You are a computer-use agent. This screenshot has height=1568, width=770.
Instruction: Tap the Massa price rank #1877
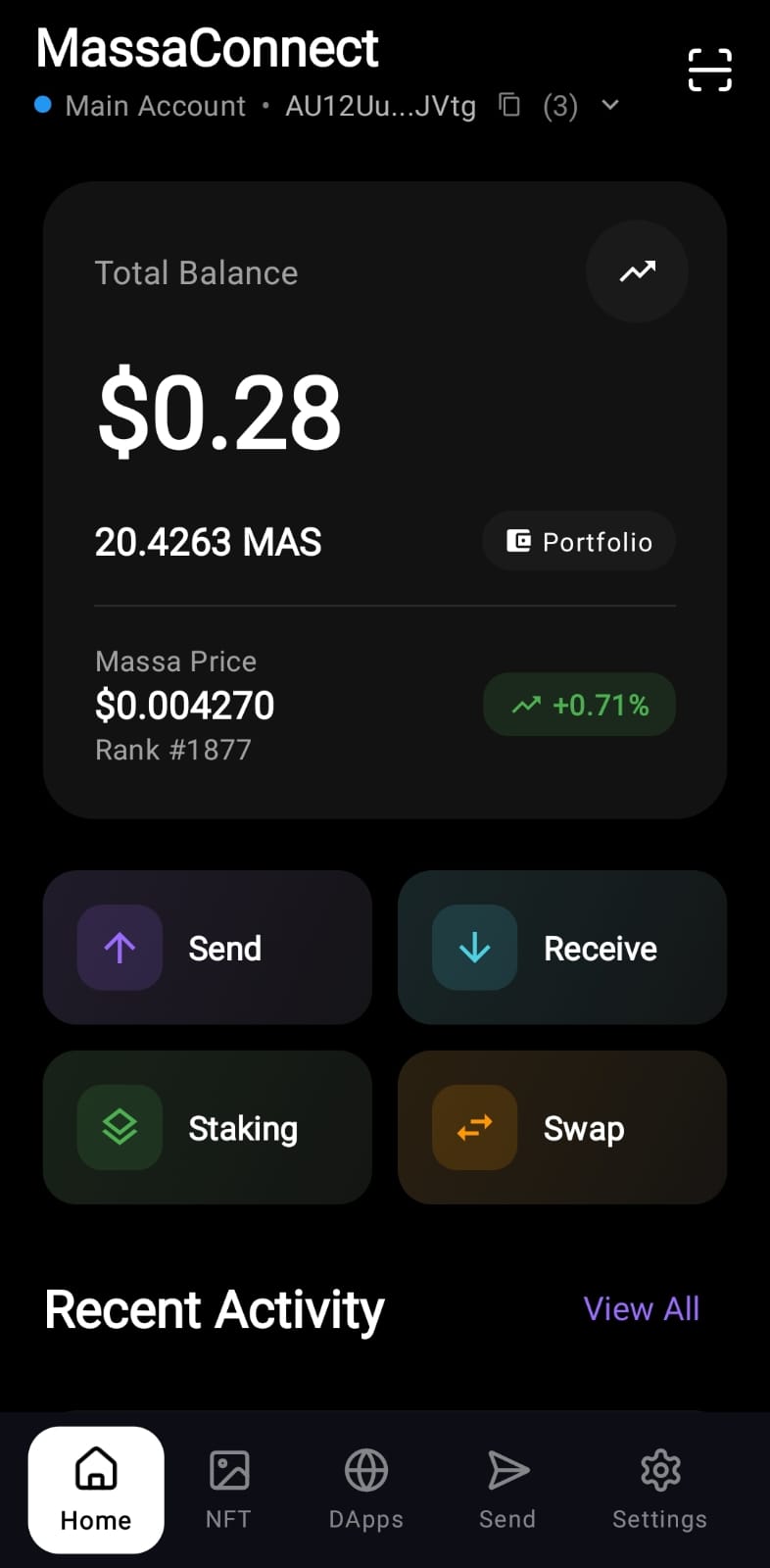(173, 750)
